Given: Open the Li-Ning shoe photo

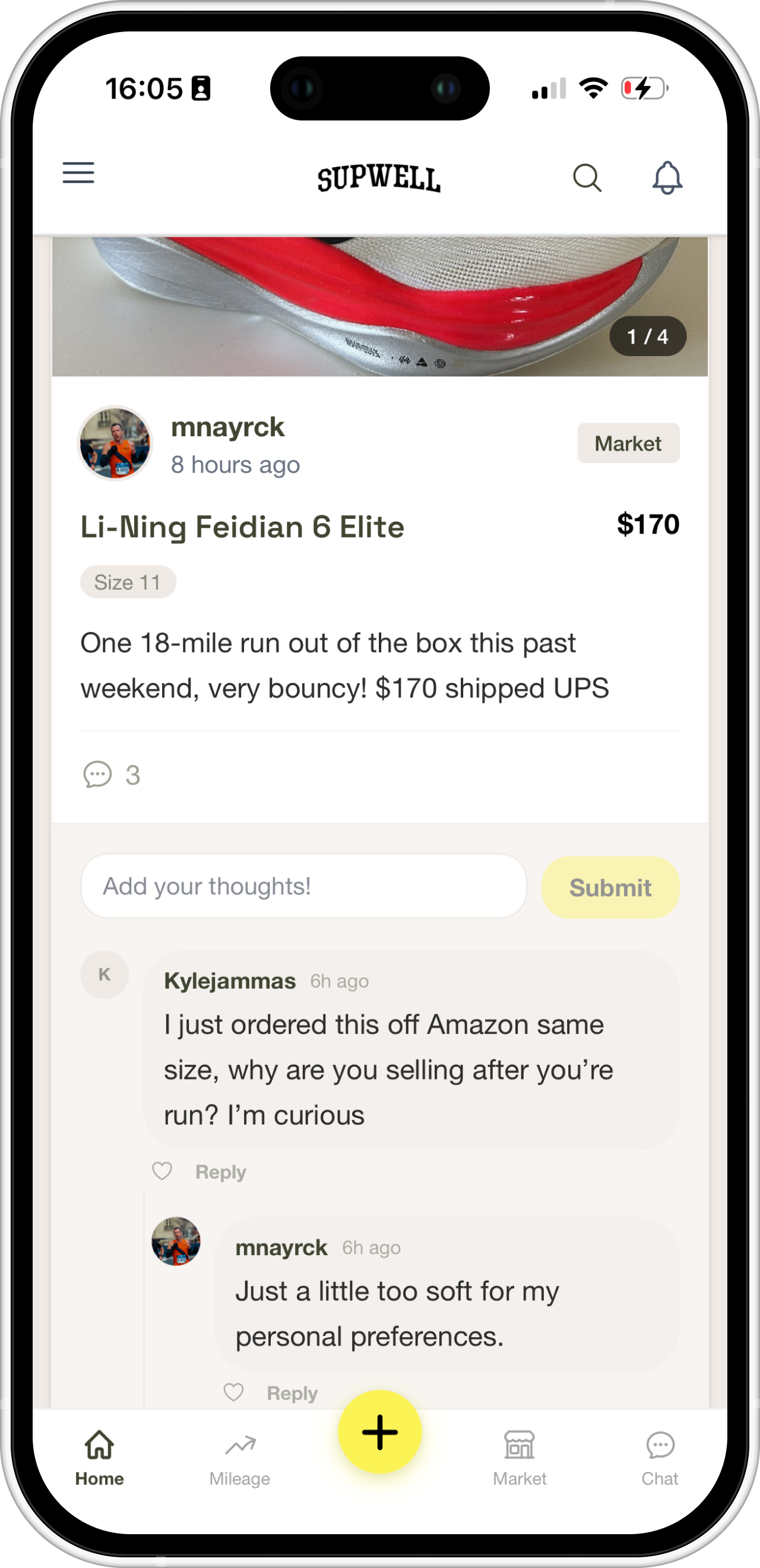Looking at the screenshot, I should [379, 306].
